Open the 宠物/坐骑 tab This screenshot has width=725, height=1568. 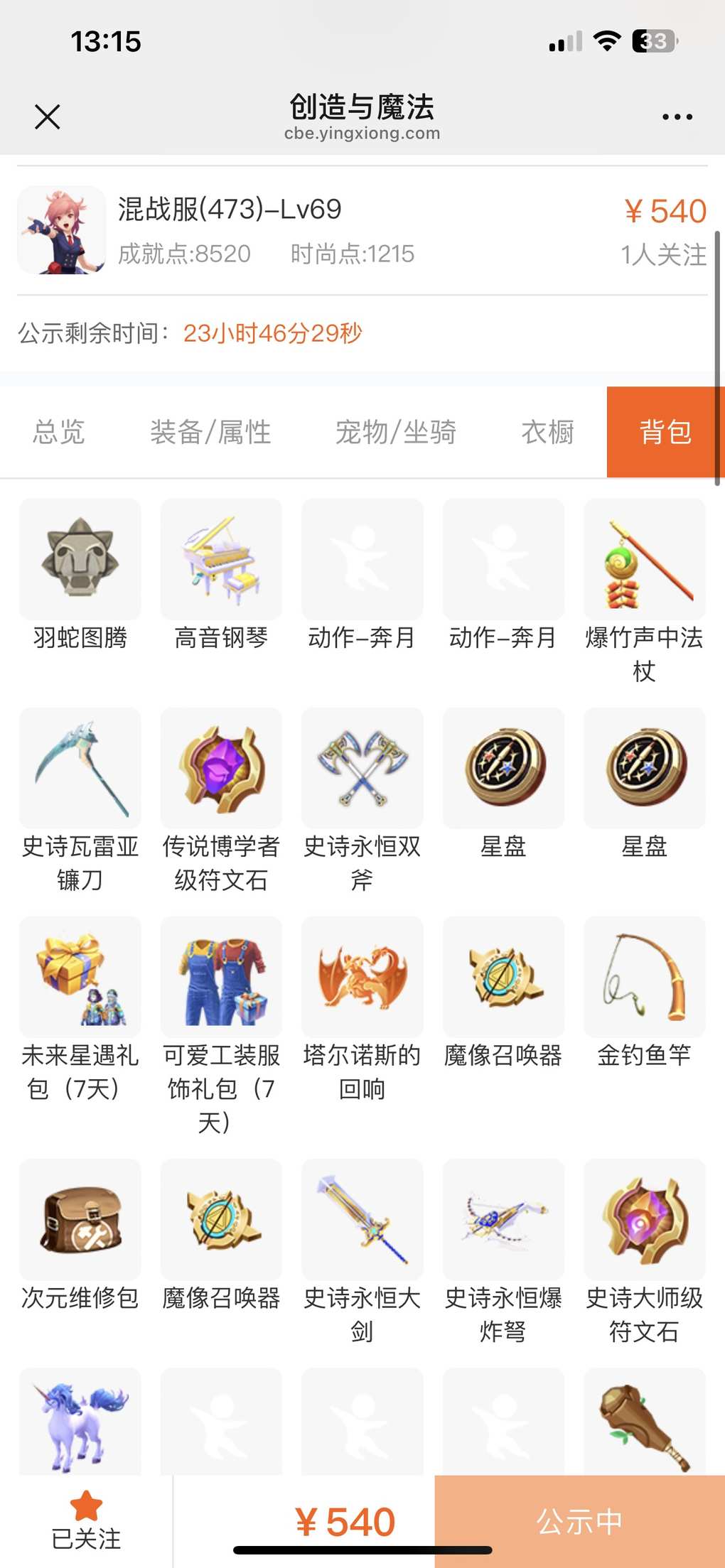click(395, 432)
